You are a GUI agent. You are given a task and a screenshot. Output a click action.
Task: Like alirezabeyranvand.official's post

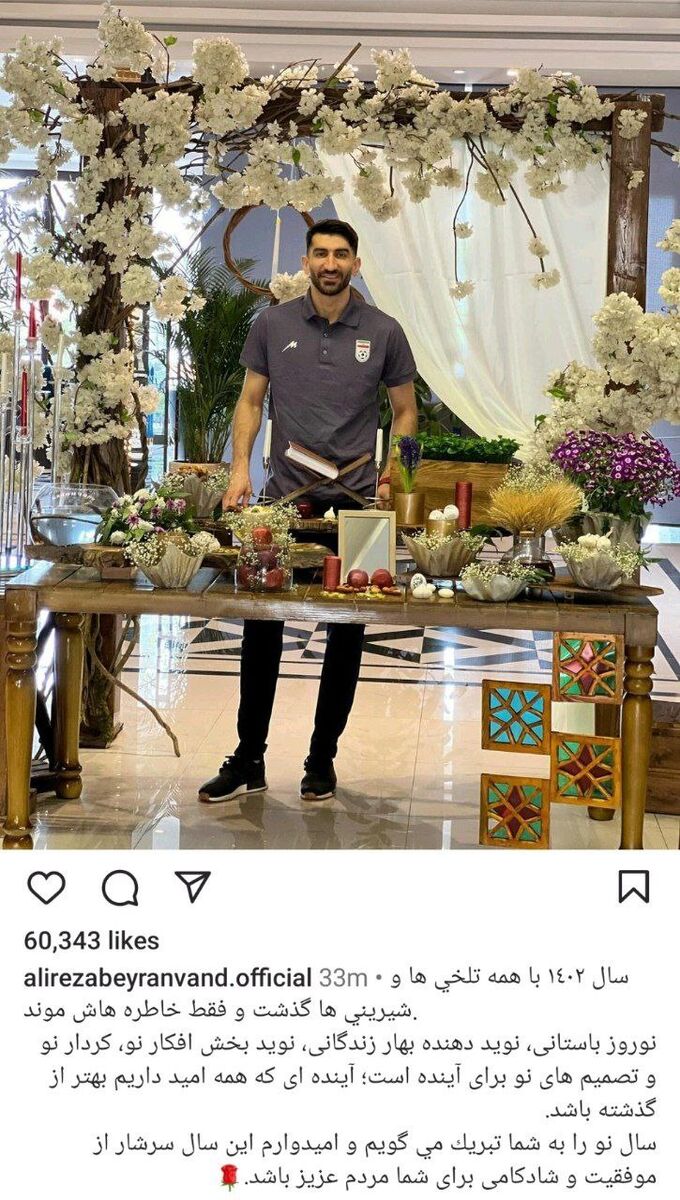[46, 887]
